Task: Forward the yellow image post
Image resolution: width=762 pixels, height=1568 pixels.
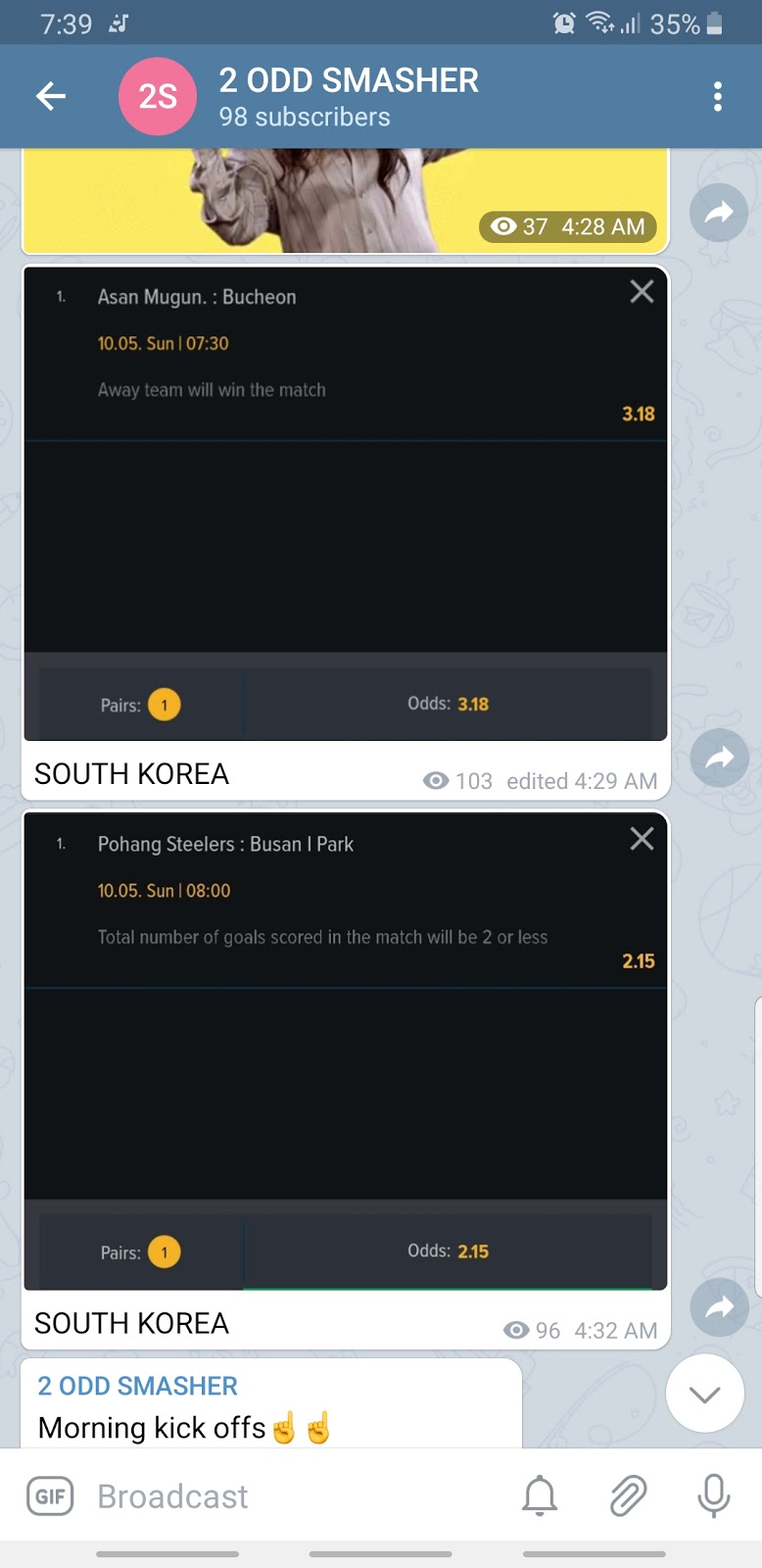Action: pyautogui.click(x=719, y=212)
